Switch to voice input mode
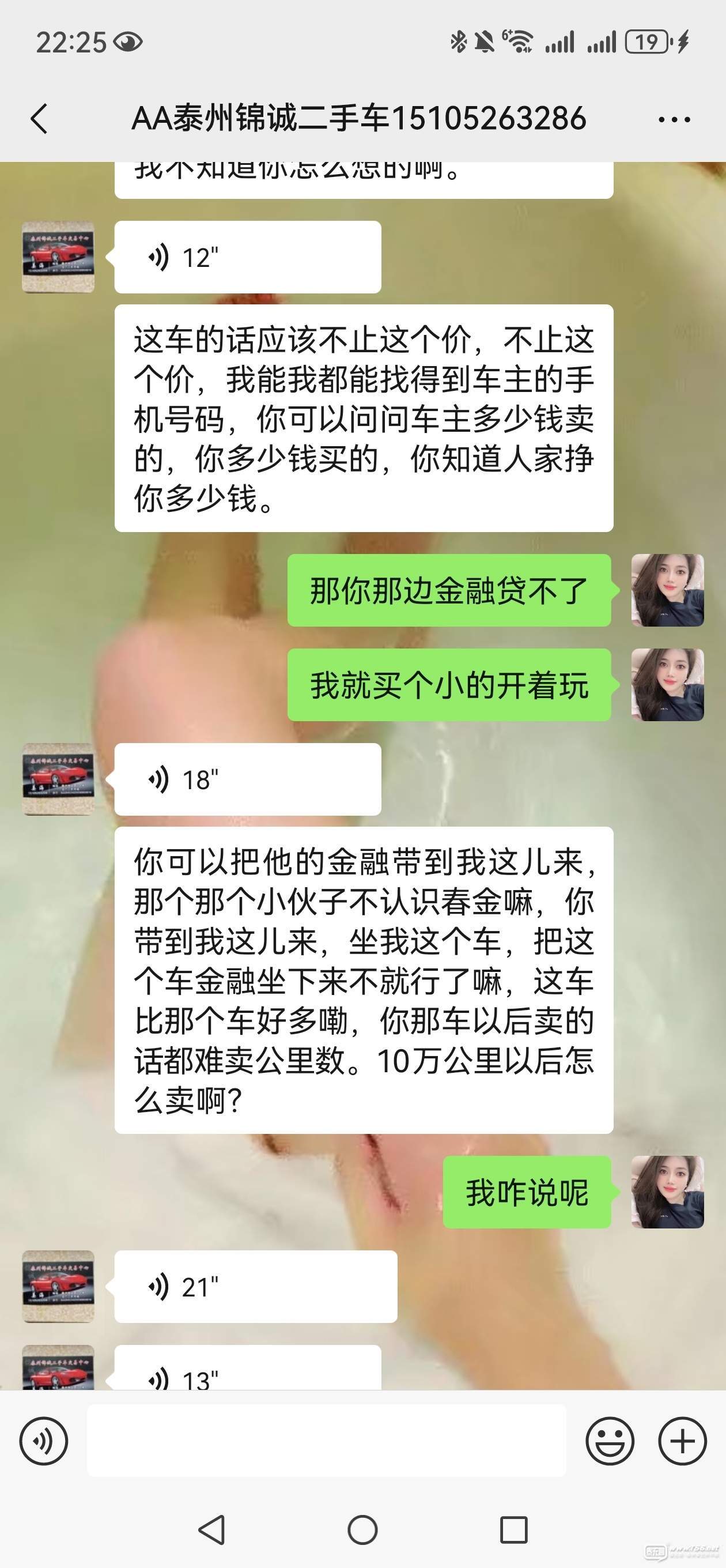This screenshot has height=1568, width=726. 44,1441
